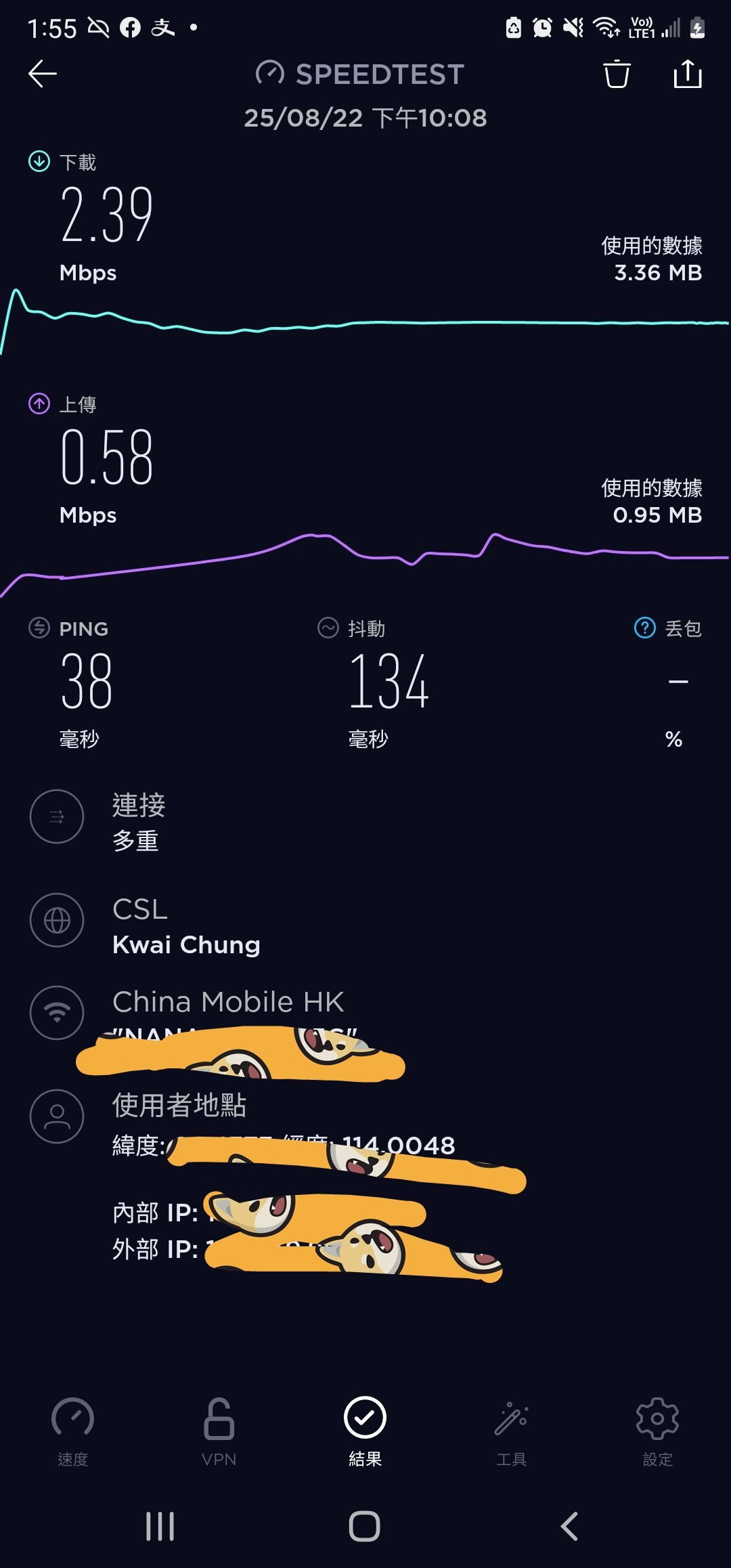Tap the Android recents button

[159, 1527]
